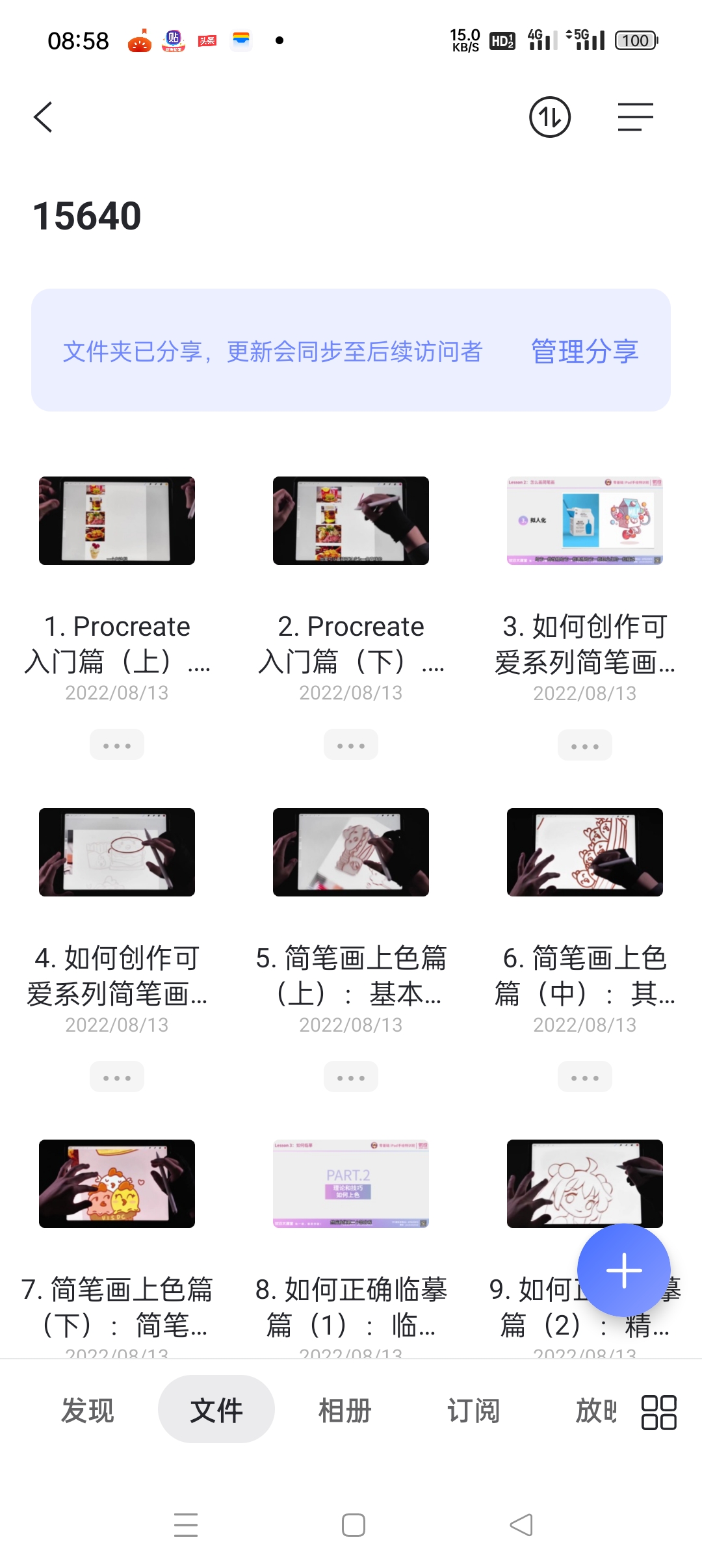The image size is (702, 1568).
Task: Switch to the 相册 tab
Action: 344,1410
